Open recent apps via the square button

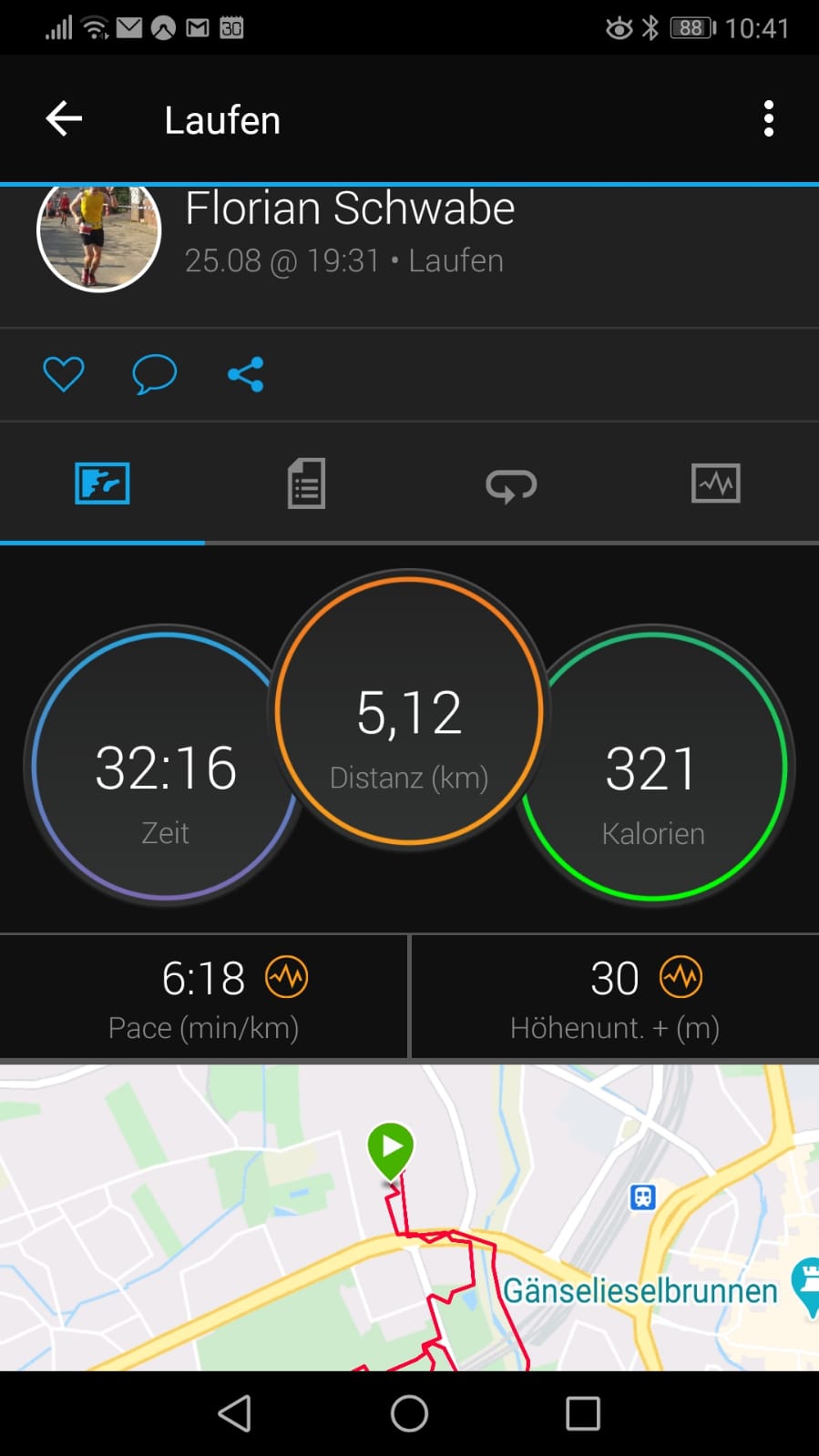583,1413
